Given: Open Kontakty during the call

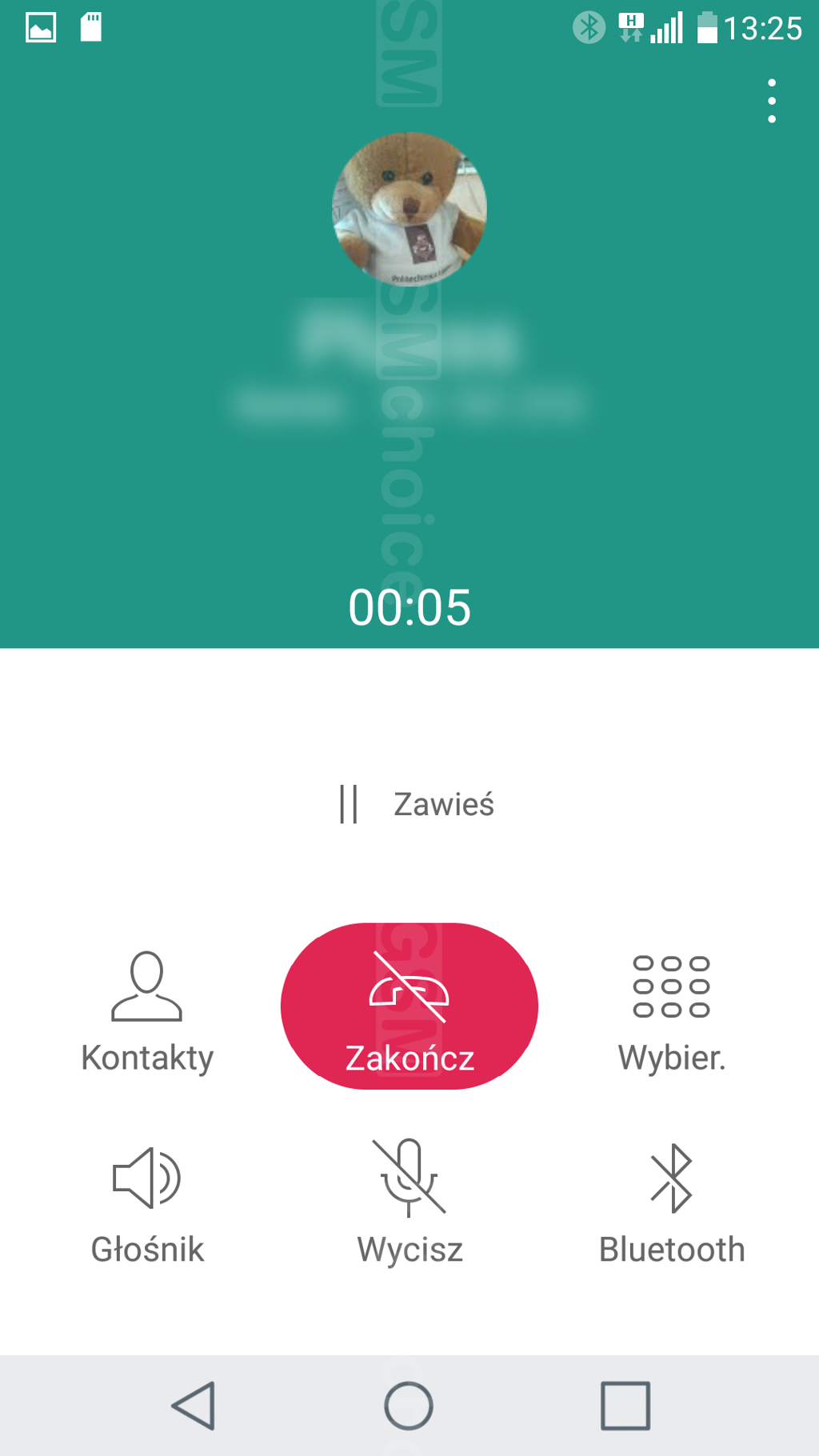Looking at the screenshot, I should [x=147, y=1012].
